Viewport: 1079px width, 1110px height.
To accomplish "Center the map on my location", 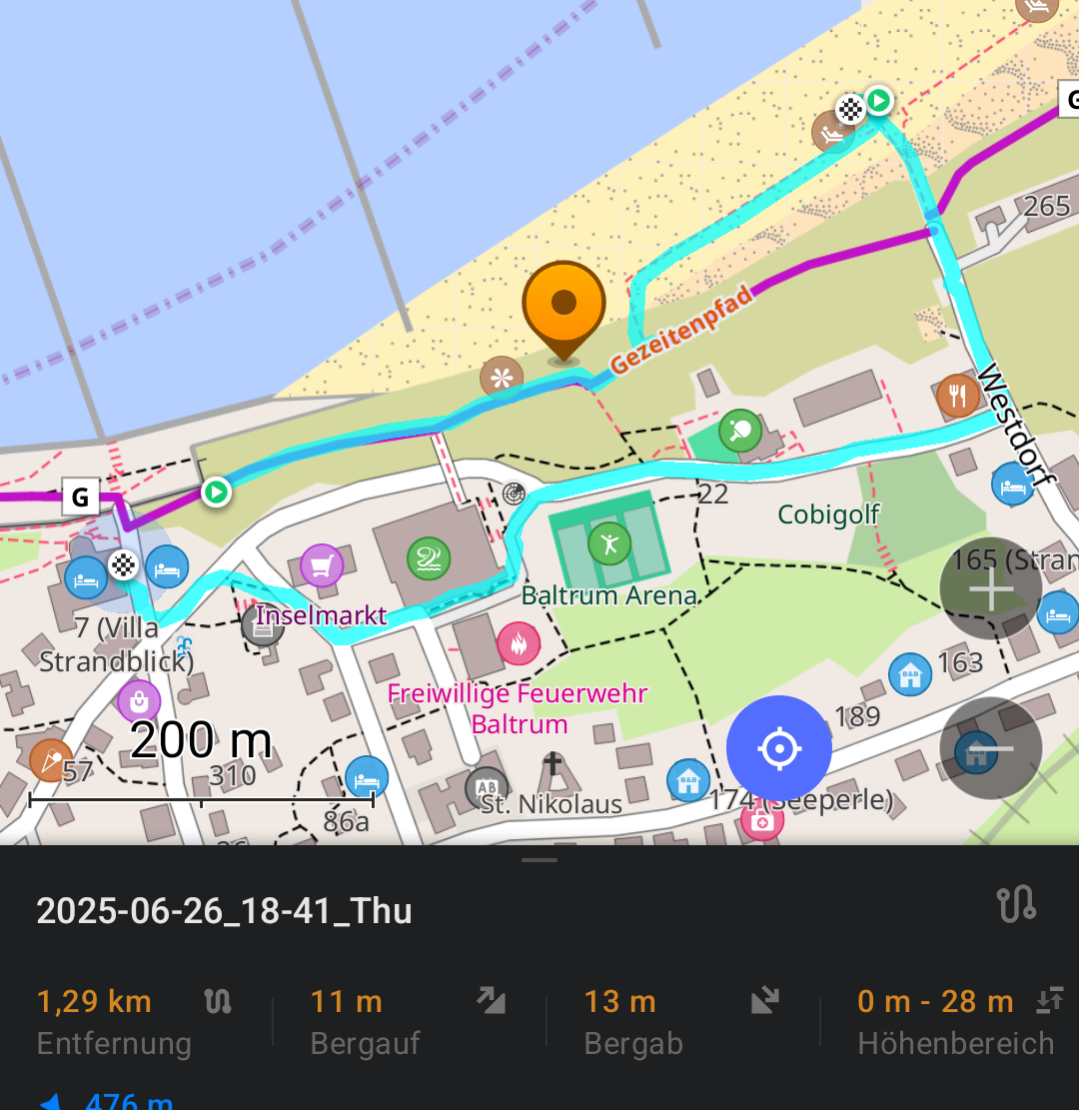I will 779,748.
